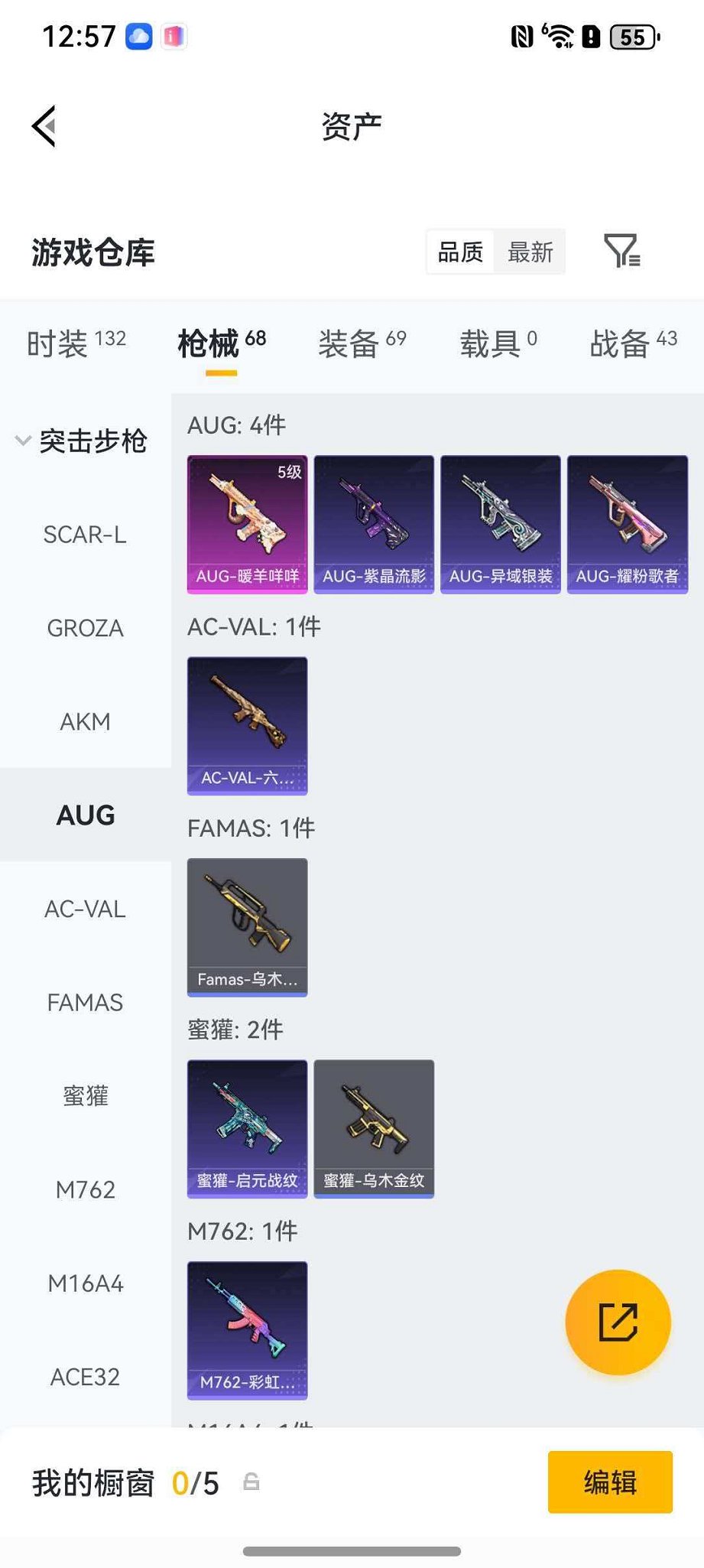
Task: Open the AUG-暖羊咩咩 weapon card
Action: coord(247,522)
